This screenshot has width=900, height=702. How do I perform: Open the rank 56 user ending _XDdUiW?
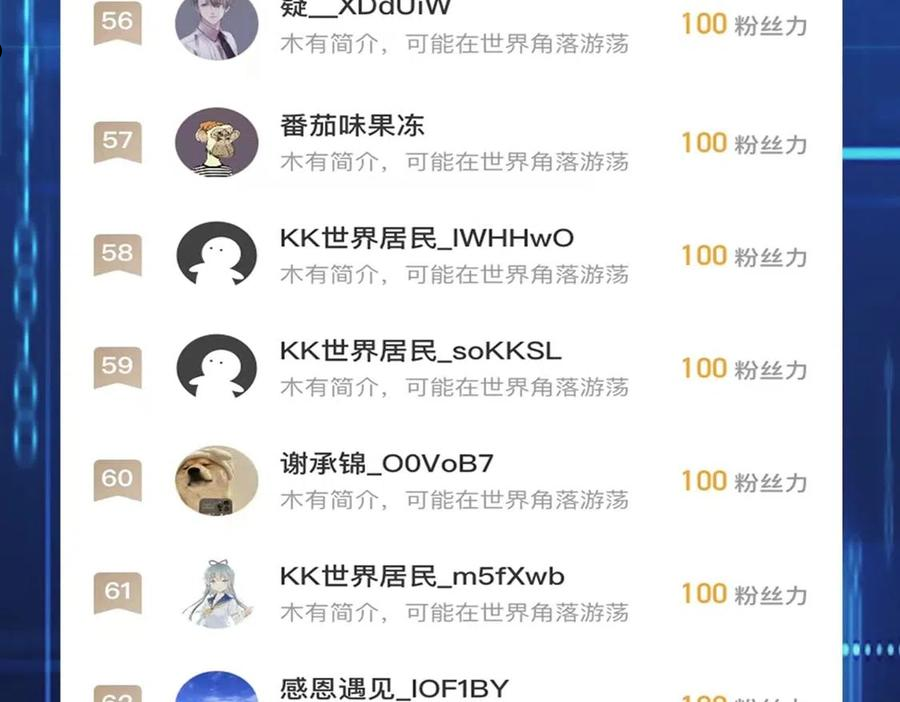click(x=366, y=12)
